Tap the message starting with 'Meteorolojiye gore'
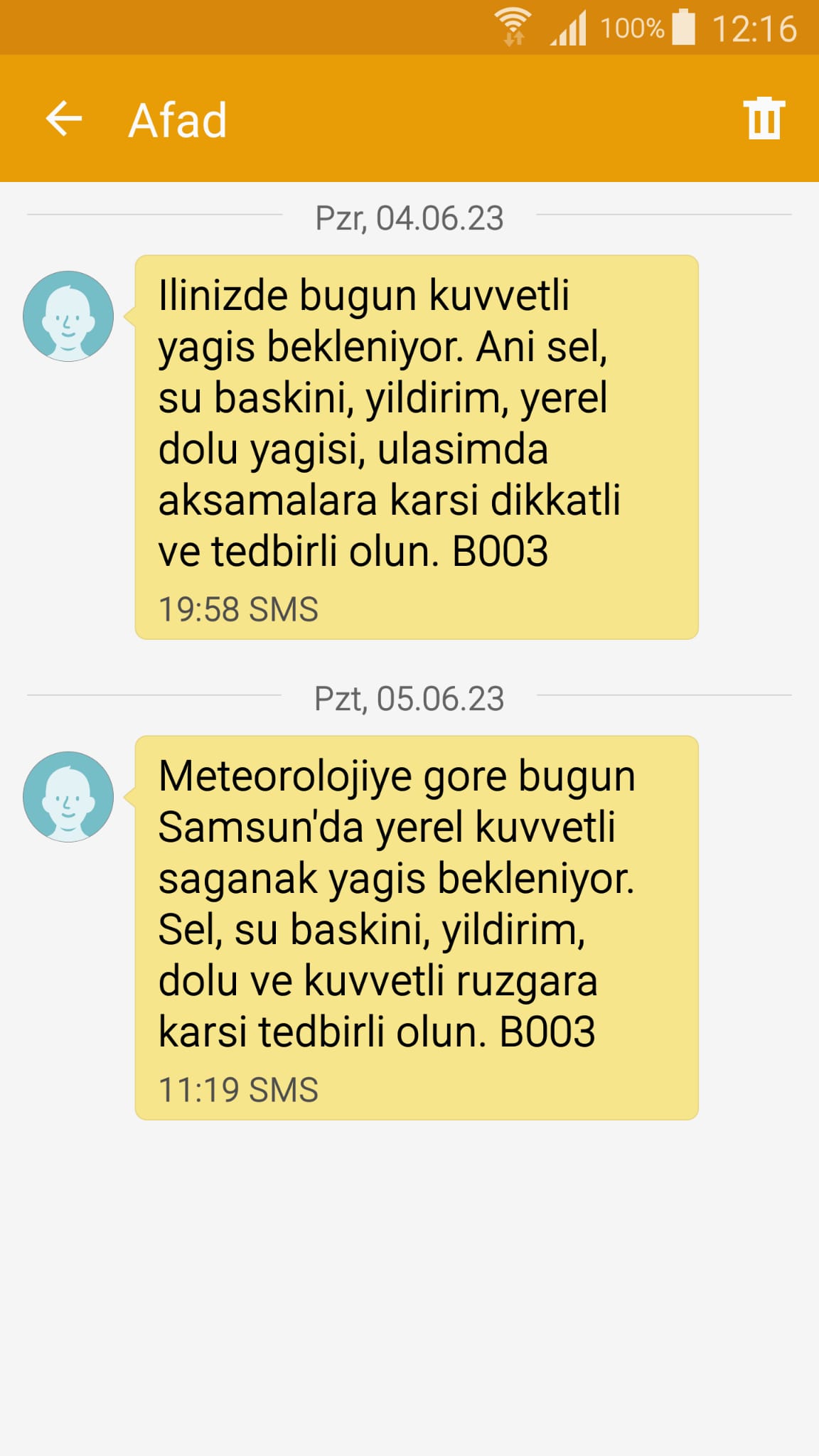 point(417,927)
